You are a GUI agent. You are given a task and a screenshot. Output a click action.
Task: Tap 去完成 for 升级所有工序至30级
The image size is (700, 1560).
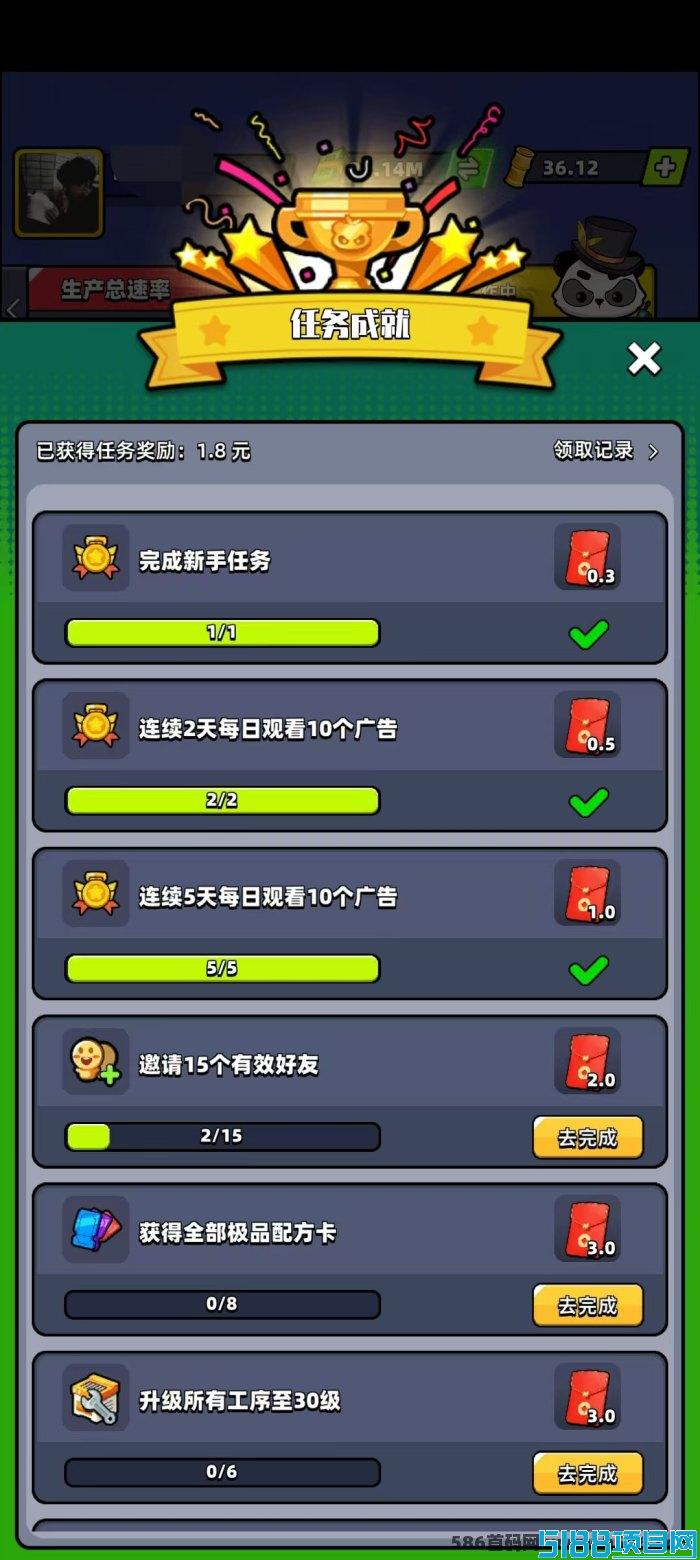click(587, 1474)
